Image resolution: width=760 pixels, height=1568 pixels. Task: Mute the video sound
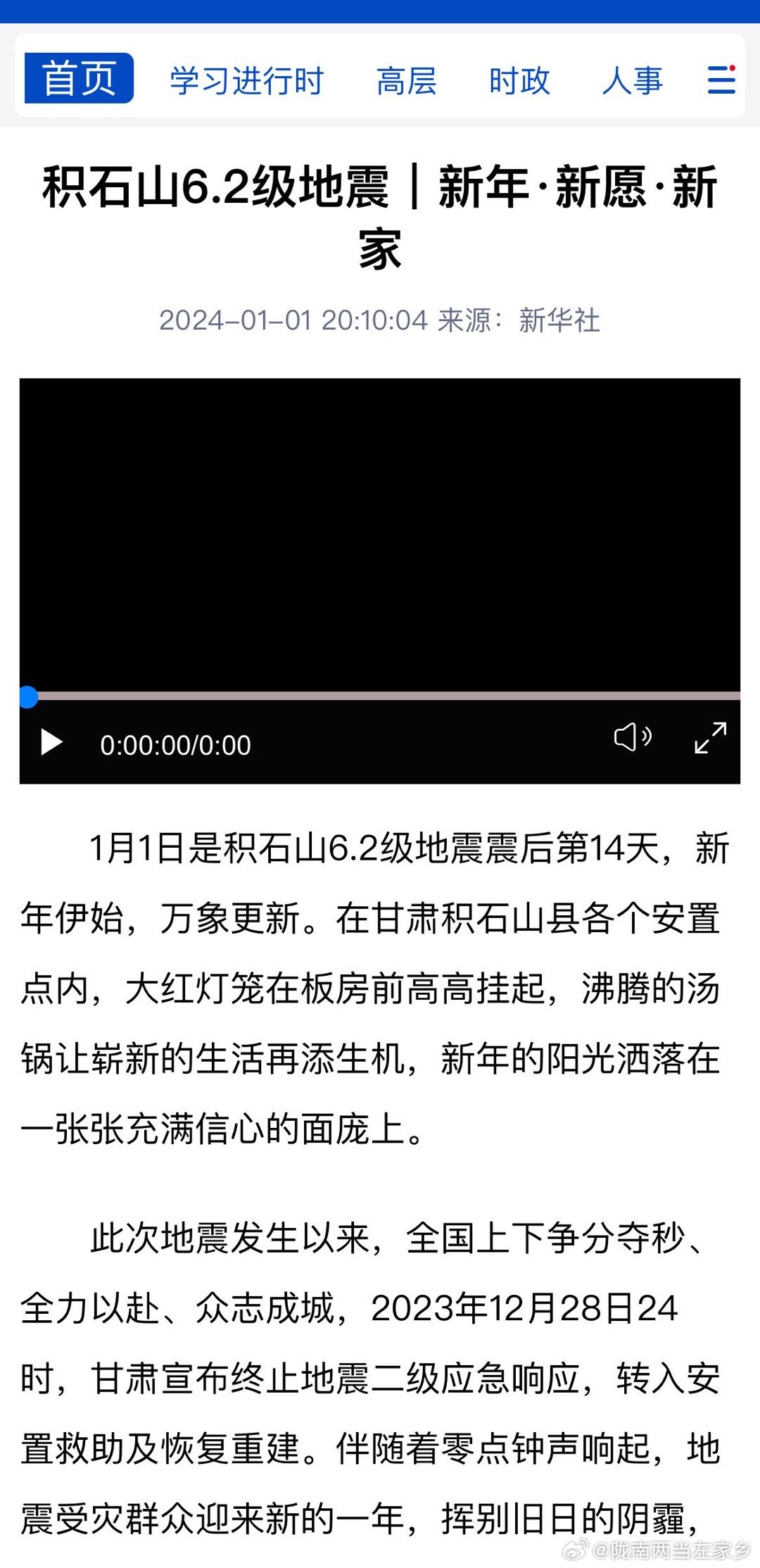(x=633, y=737)
